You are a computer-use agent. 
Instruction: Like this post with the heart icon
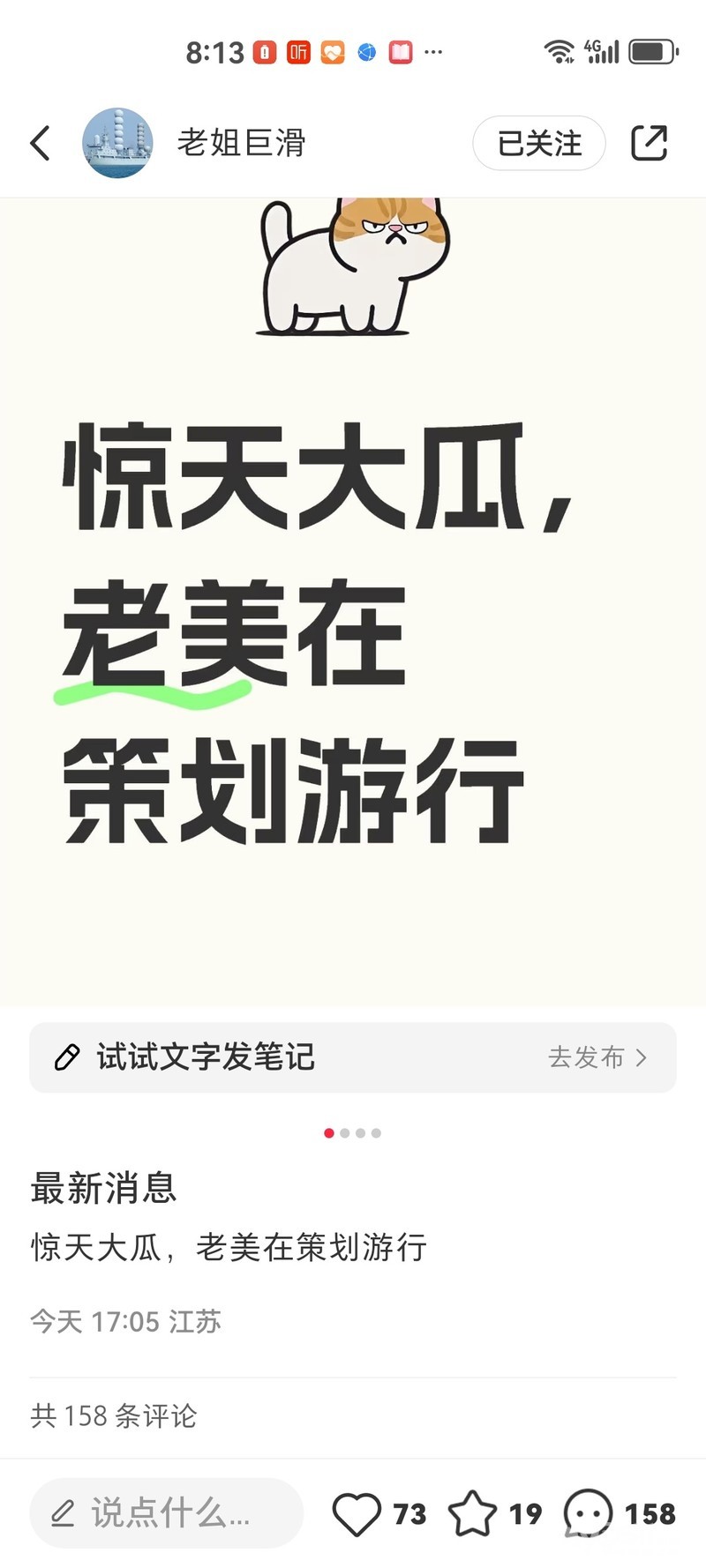357,1513
